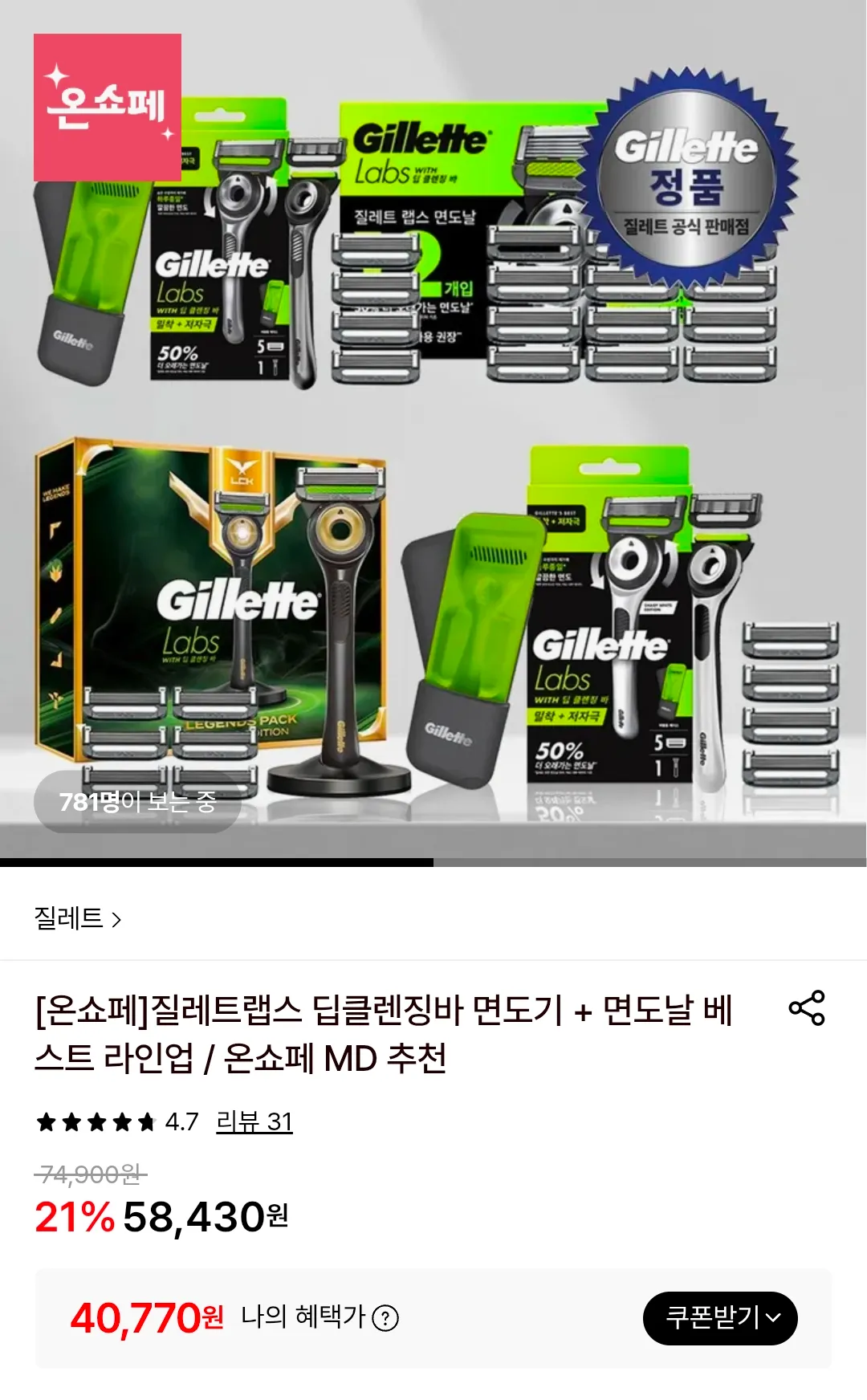Image resolution: width=867 pixels, height=1400 pixels.
Task: Show info for 나의 혜택가 help icon
Action: click(386, 1318)
